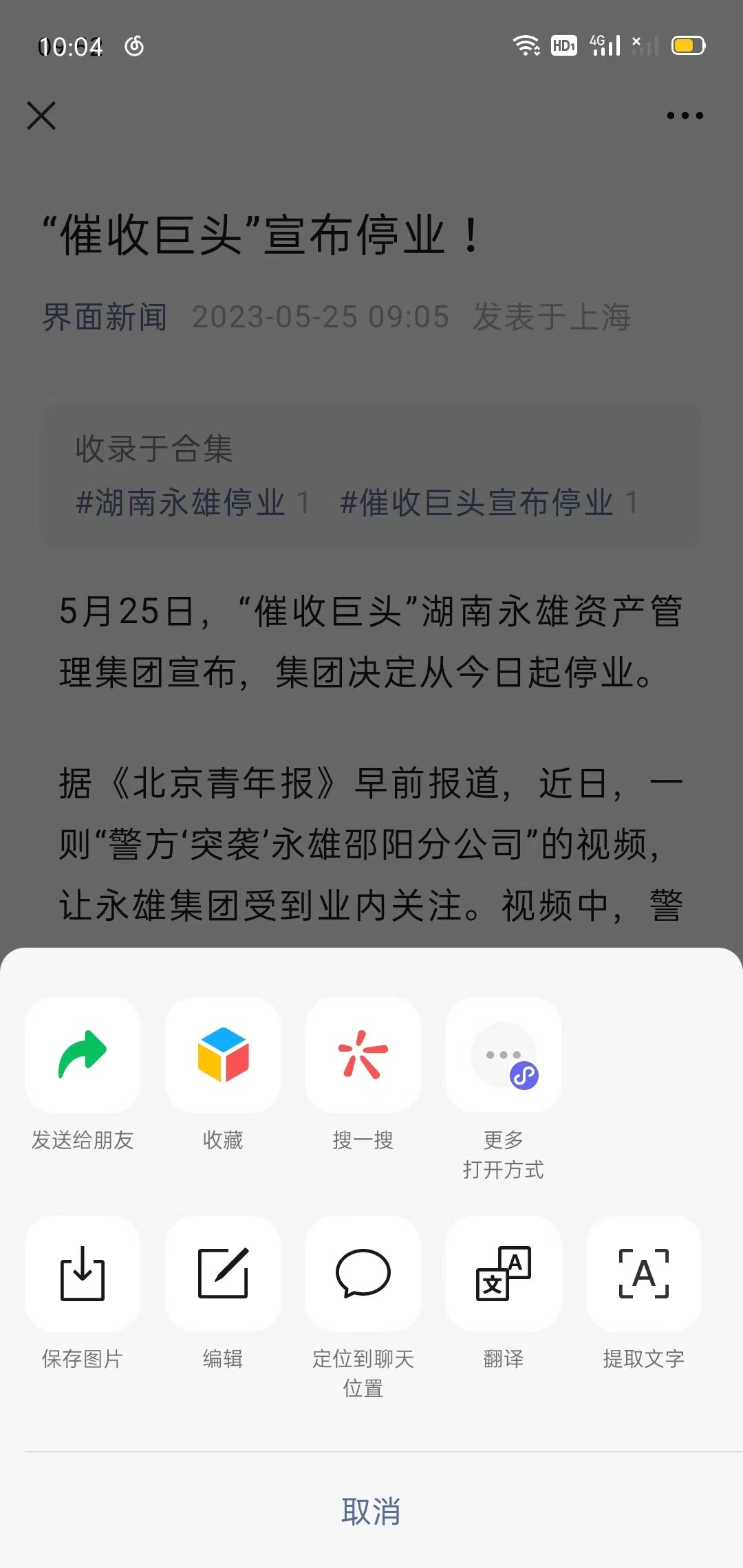743x1568 pixels.
Task: Open 更多打开方式 for more options
Action: (x=504, y=1054)
